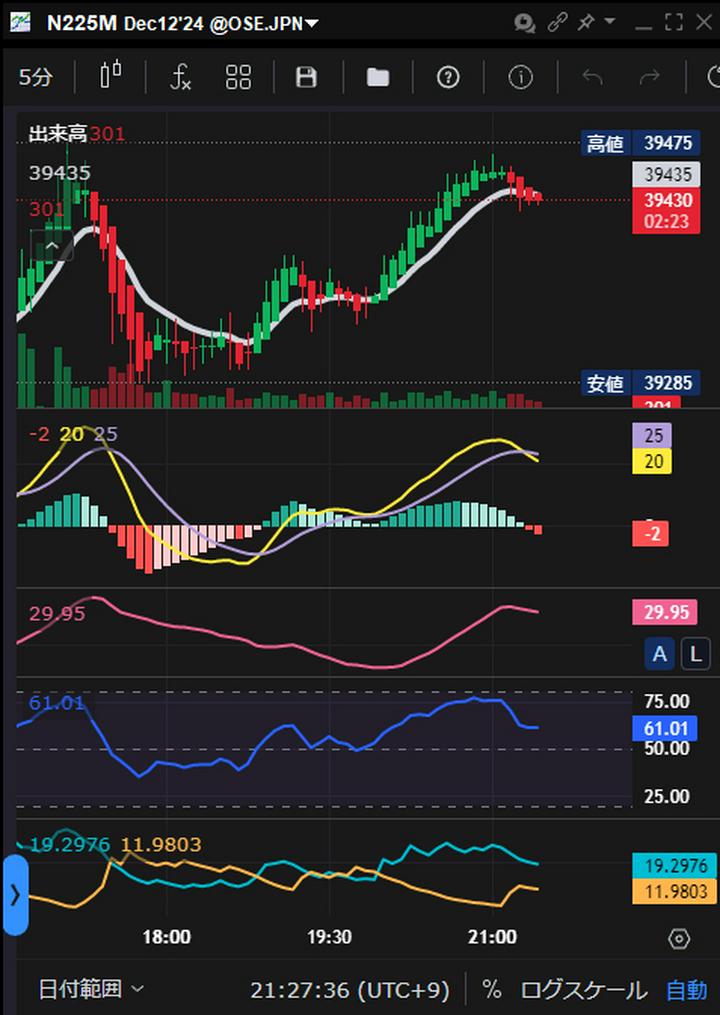Select the candlestick chart type icon

[x=110, y=76]
